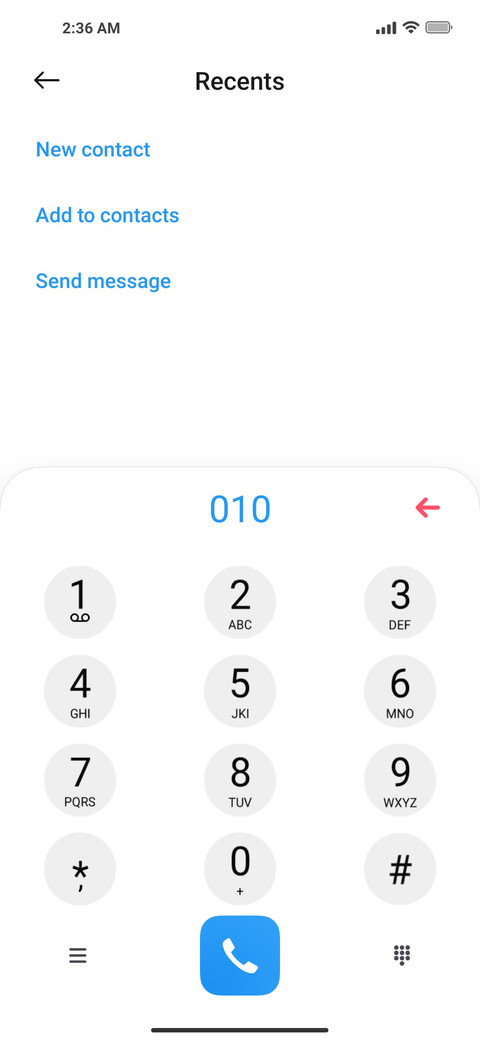Enter digit 7 PQRS
The width and height of the screenshot is (480, 1040).
[80, 779]
